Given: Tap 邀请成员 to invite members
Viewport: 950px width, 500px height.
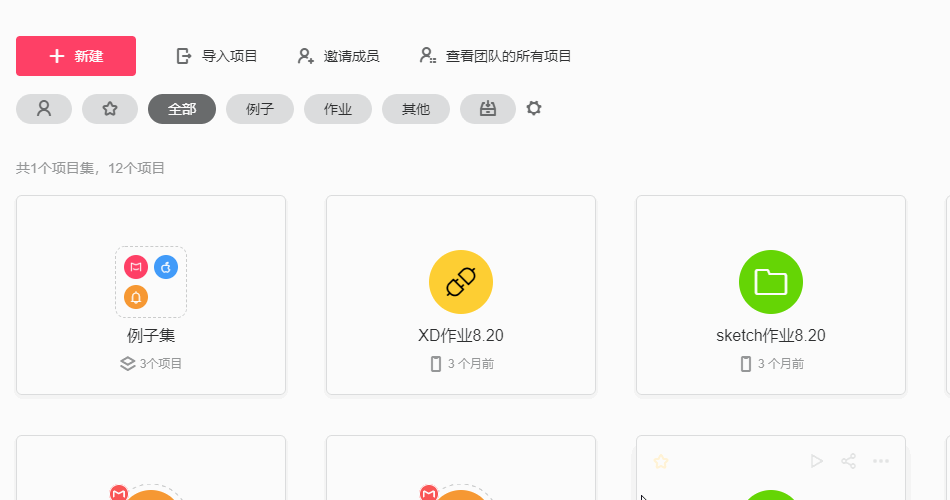Looking at the screenshot, I should click(x=338, y=56).
